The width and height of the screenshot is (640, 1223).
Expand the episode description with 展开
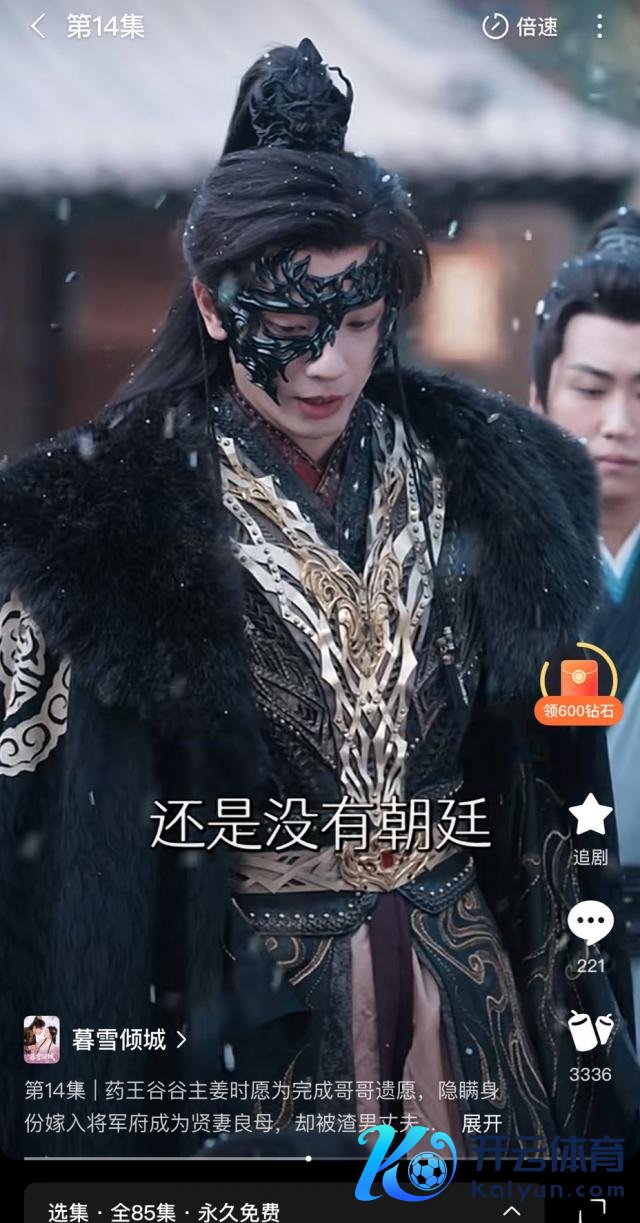(x=482, y=1123)
